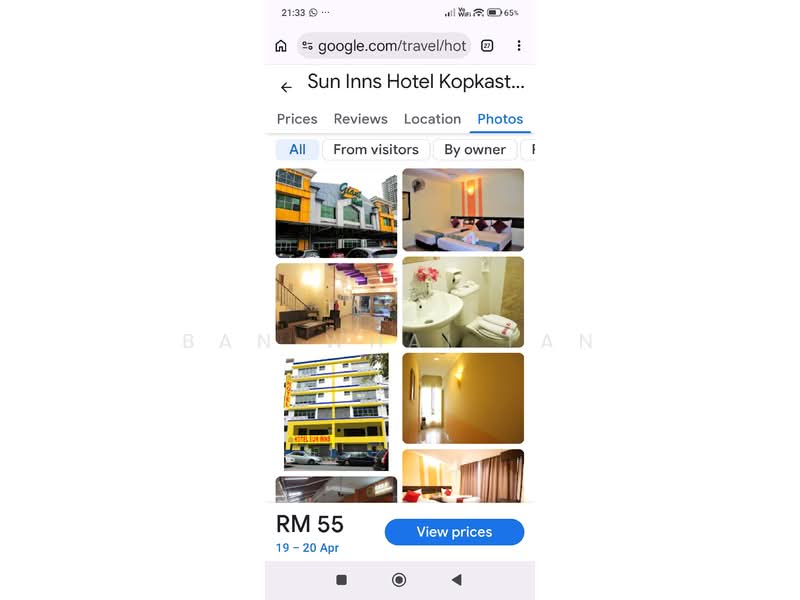The width and height of the screenshot is (800, 600).
Task: Tap the View prices button
Action: pyautogui.click(x=454, y=532)
